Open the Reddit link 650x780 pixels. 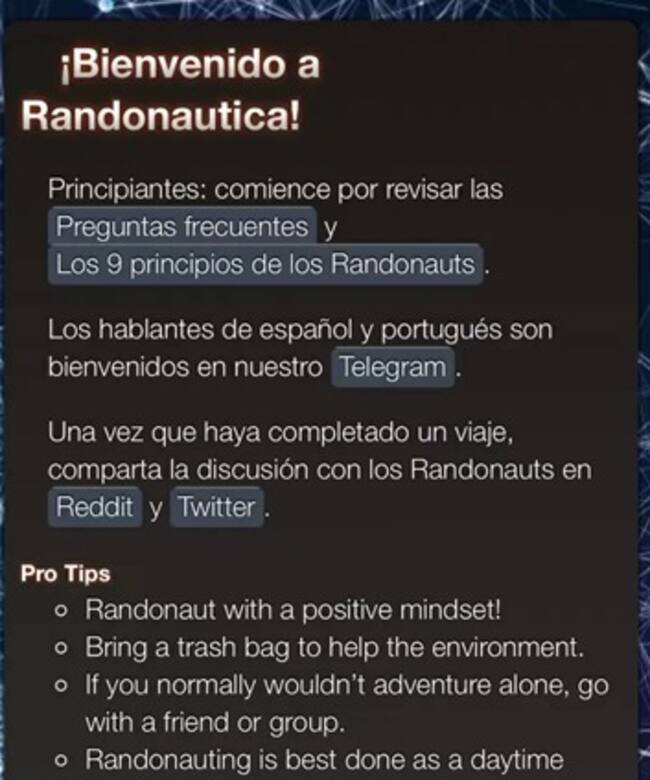pos(94,506)
